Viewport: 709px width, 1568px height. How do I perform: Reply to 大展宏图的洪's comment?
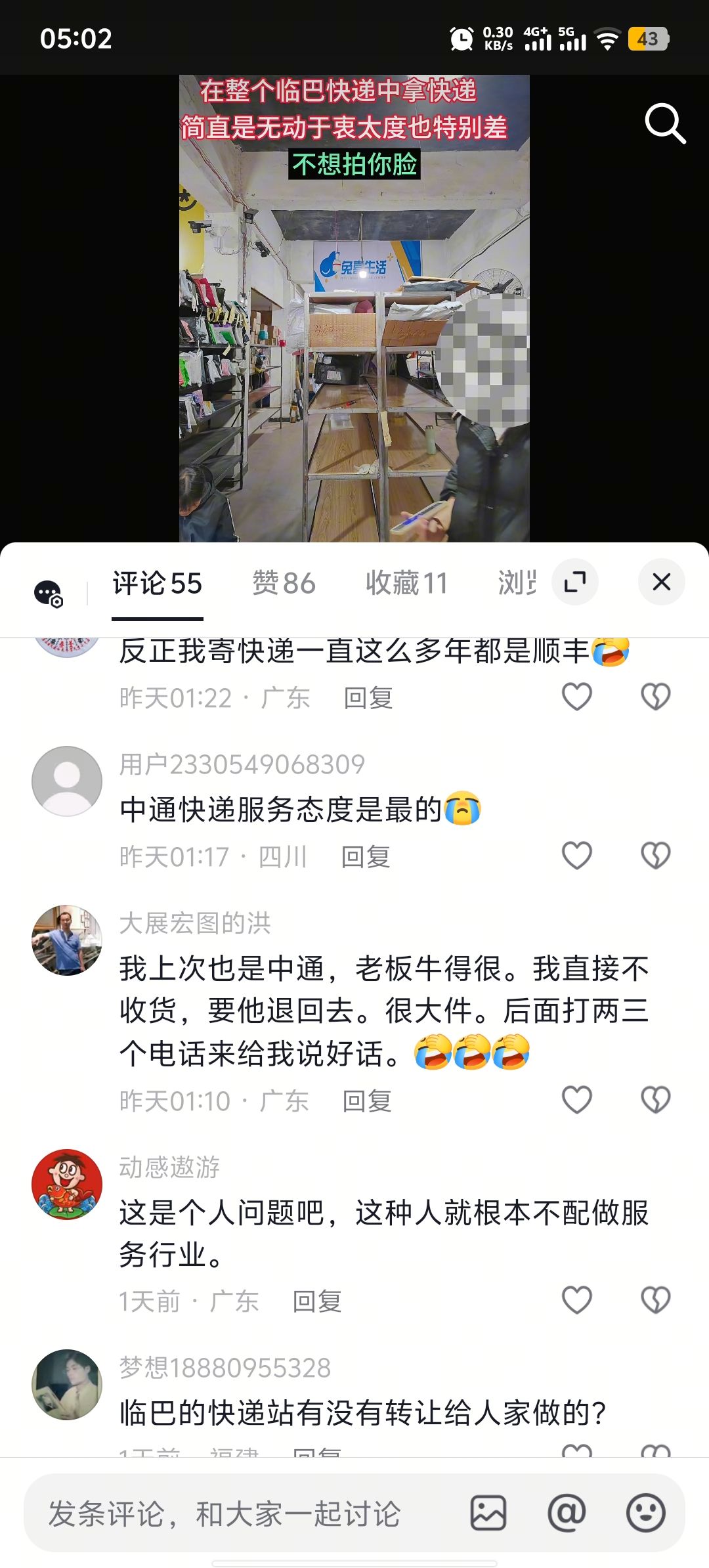point(367,1101)
